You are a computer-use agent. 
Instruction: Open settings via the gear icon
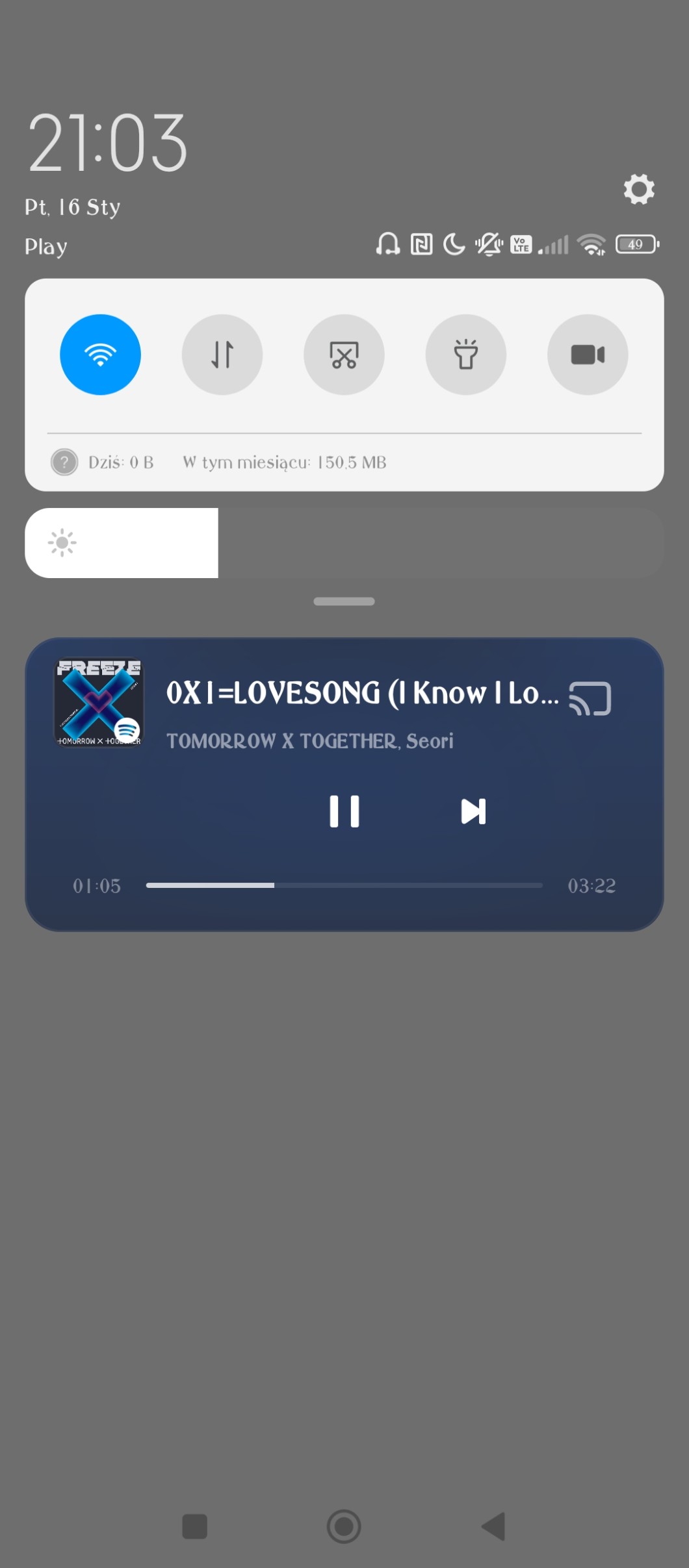pyautogui.click(x=638, y=189)
